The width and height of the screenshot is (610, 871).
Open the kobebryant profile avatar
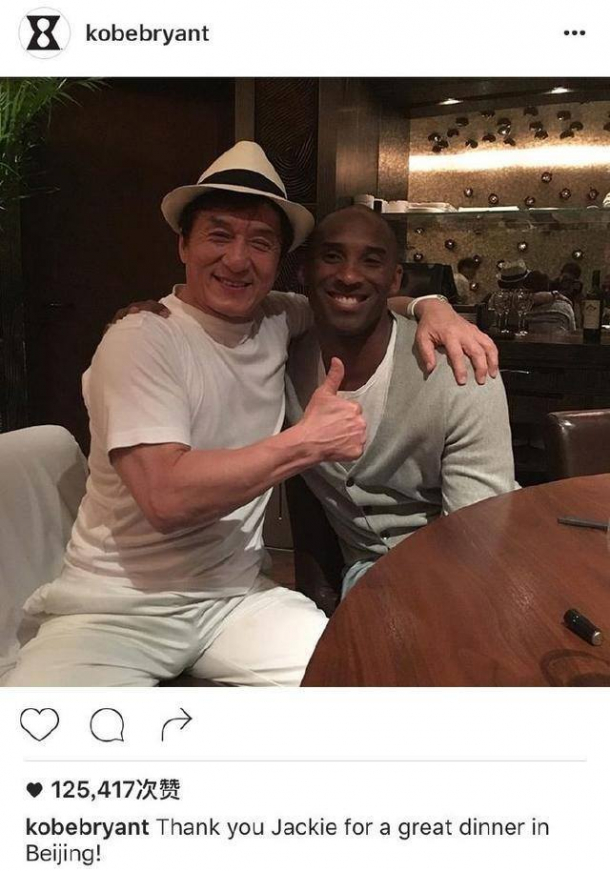tap(43, 33)
